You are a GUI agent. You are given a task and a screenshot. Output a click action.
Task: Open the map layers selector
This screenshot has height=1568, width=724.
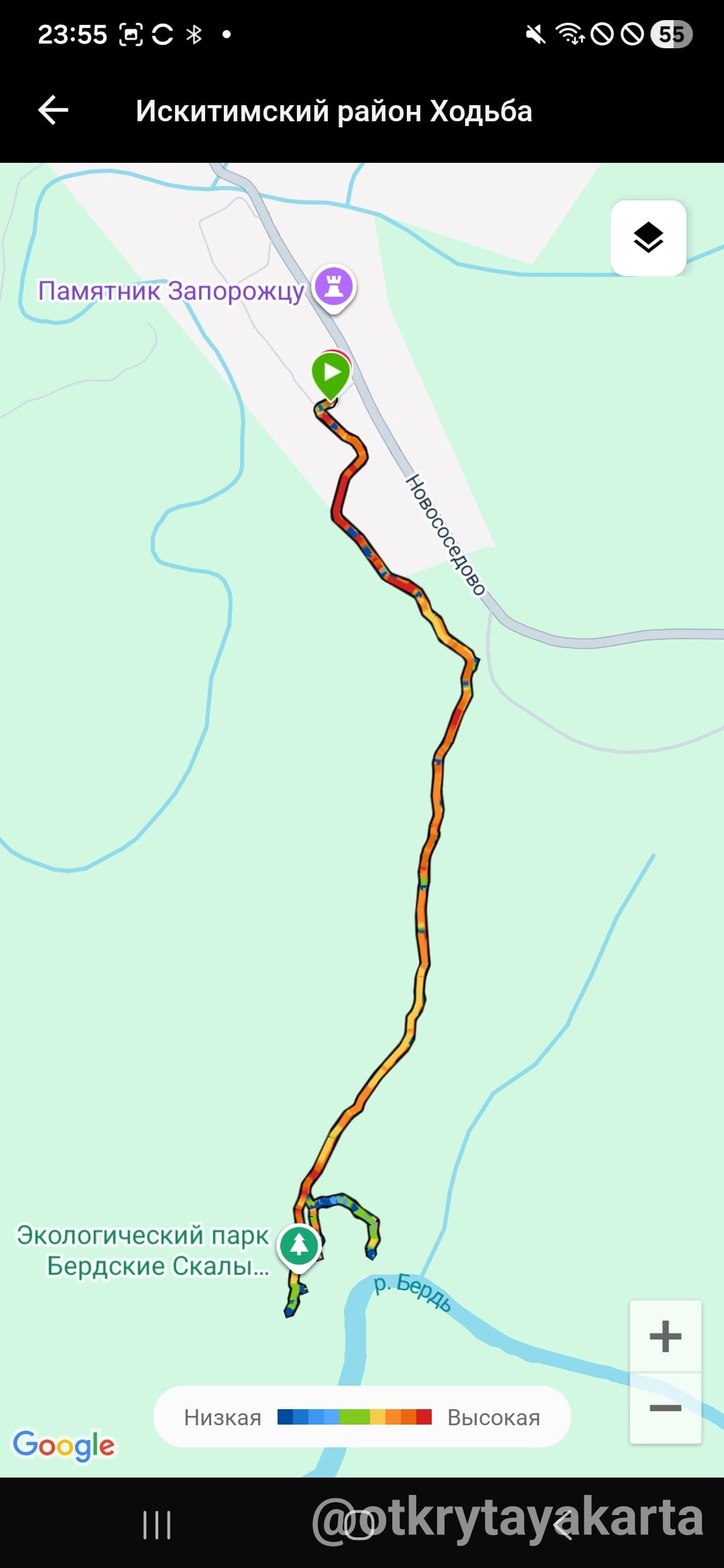648,238
